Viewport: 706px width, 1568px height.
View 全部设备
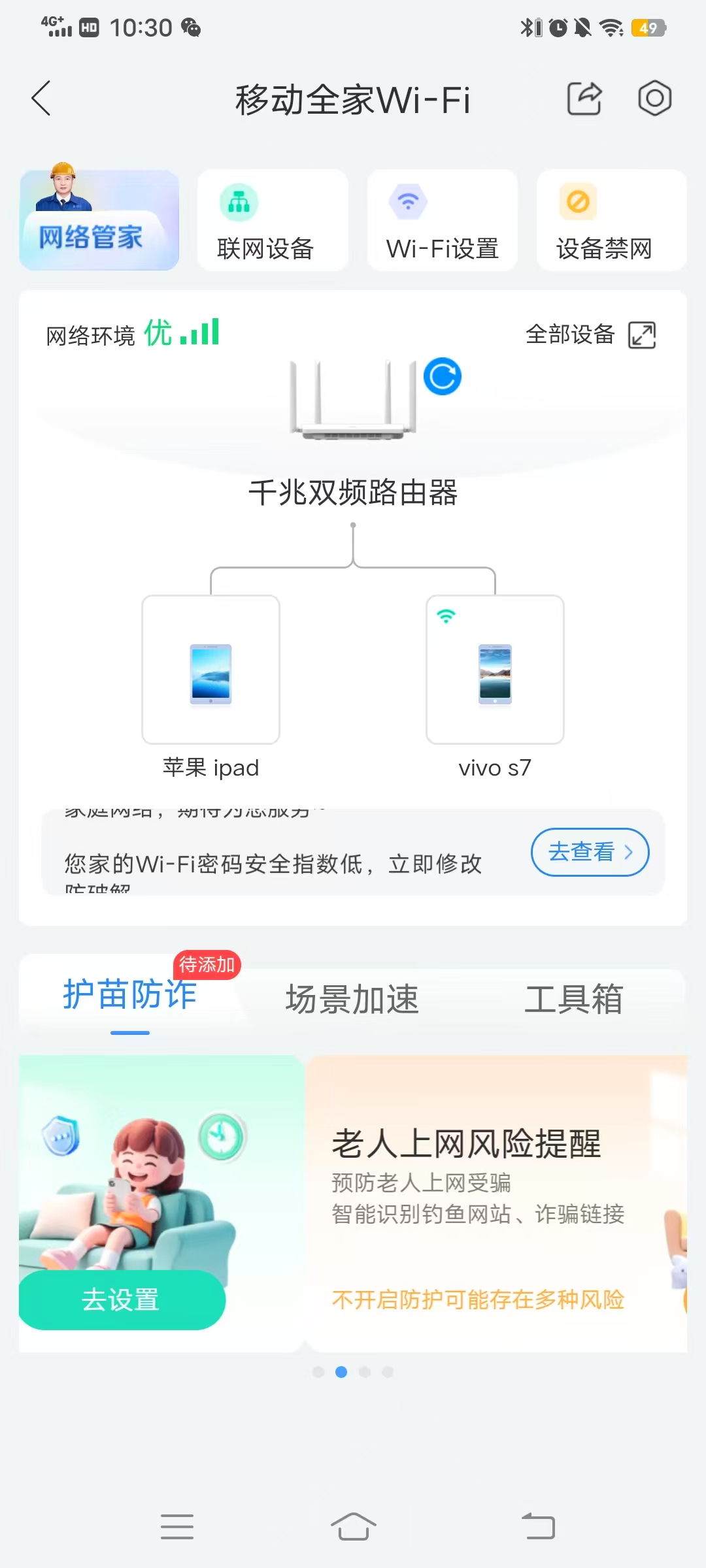coord(591,335)
